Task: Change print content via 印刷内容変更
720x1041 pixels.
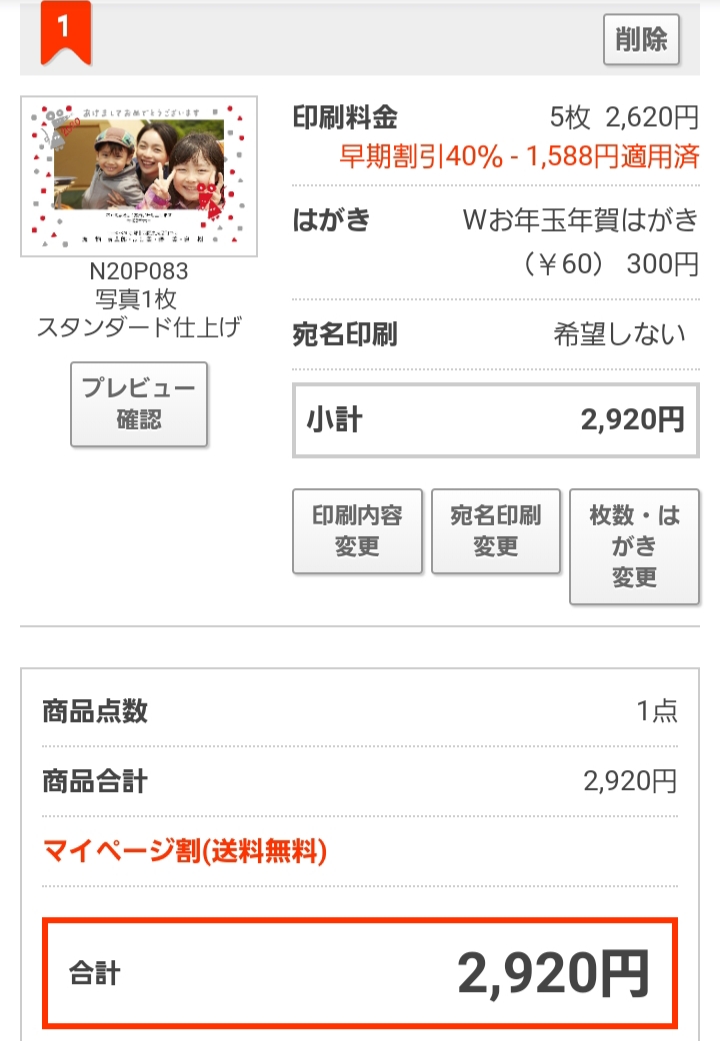Action: tap(357, 531)
